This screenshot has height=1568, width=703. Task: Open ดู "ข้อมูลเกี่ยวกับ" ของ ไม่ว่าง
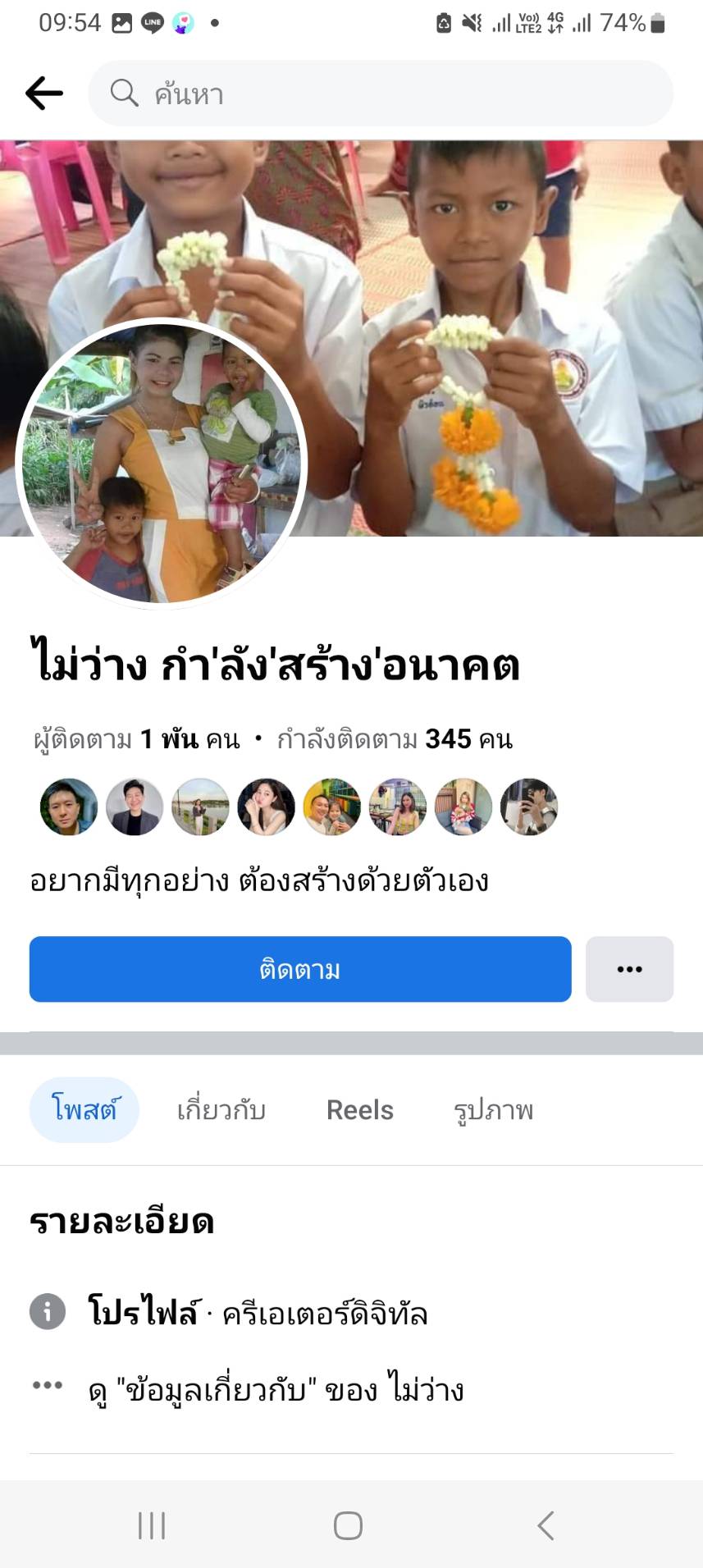(276, 1390)
